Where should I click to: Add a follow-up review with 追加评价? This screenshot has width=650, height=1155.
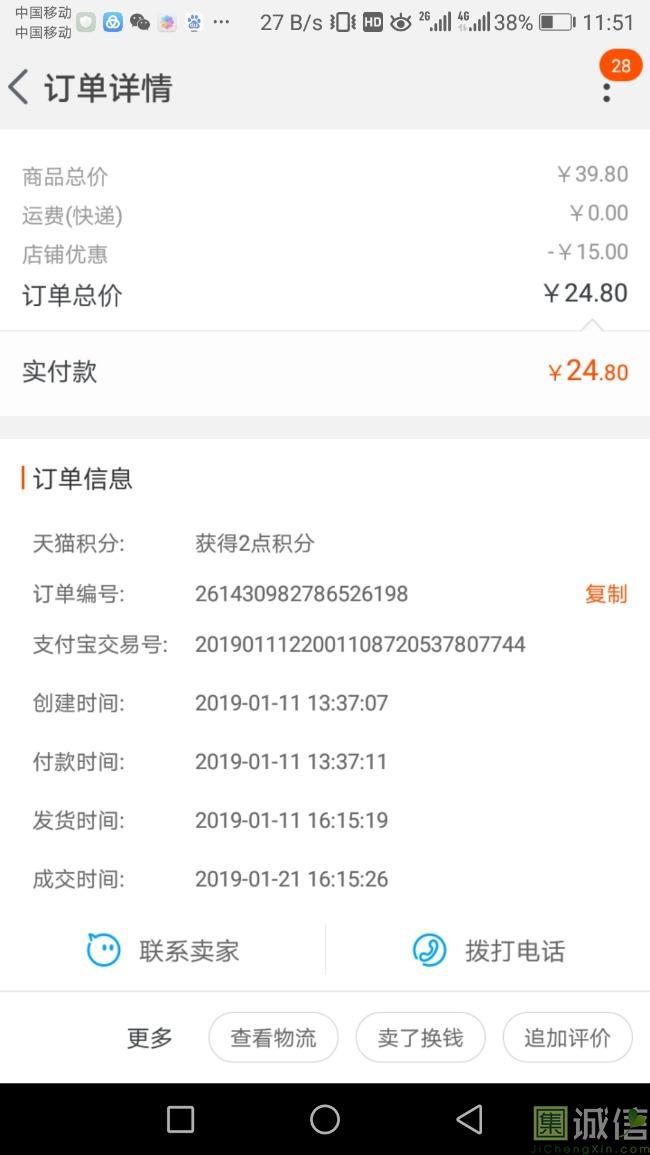pos(567,1038)
